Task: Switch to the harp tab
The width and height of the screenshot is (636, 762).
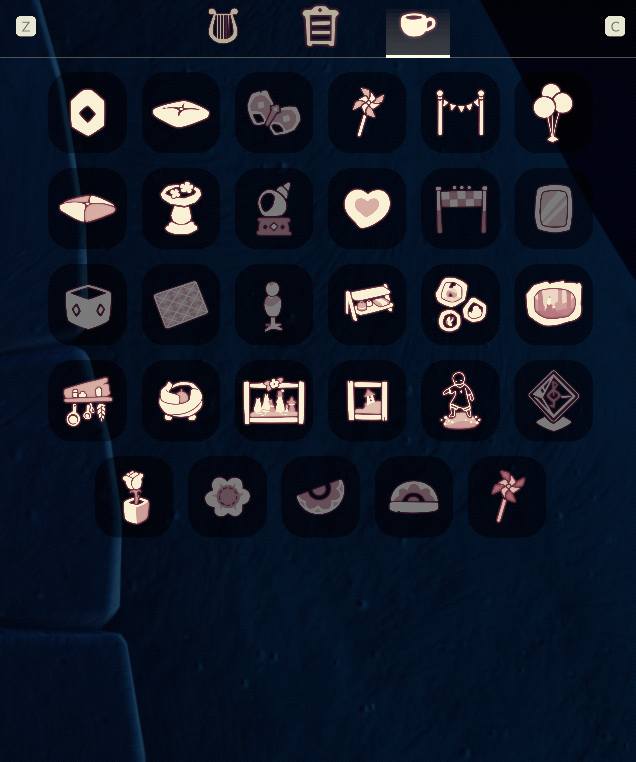Action: tap(223, 27)
